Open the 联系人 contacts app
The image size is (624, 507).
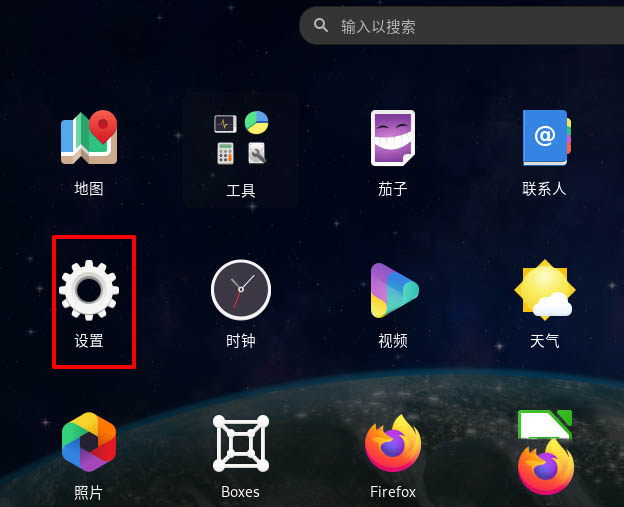[545, 138]
